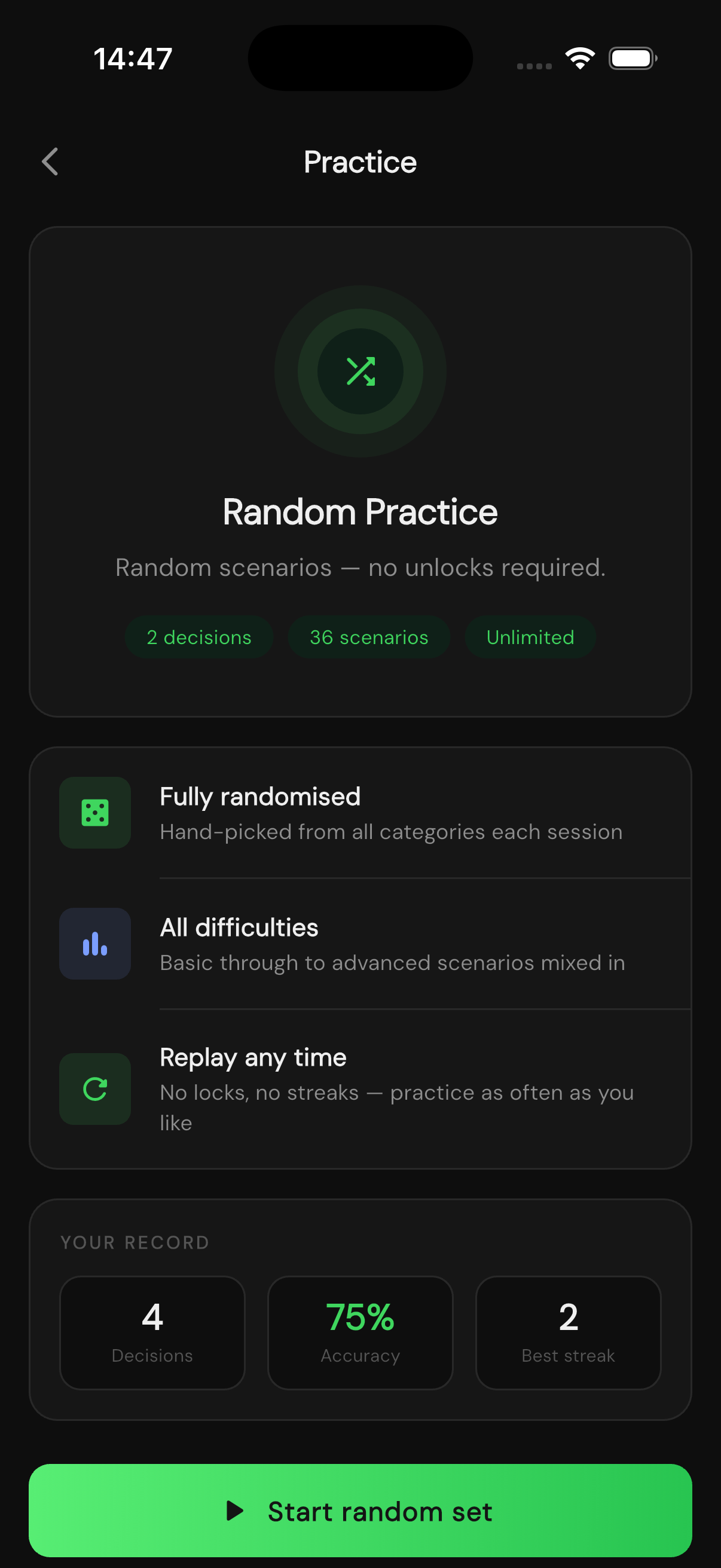Tap the 75% Accuracy stat card
721x1568 pixels.
coord(360,1332)
